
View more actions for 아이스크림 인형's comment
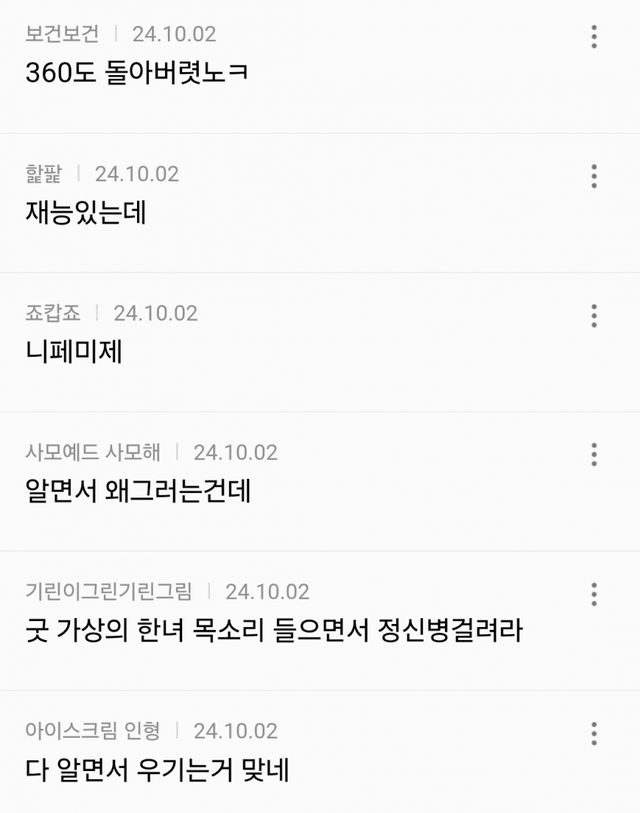click(x=594, y=732)
